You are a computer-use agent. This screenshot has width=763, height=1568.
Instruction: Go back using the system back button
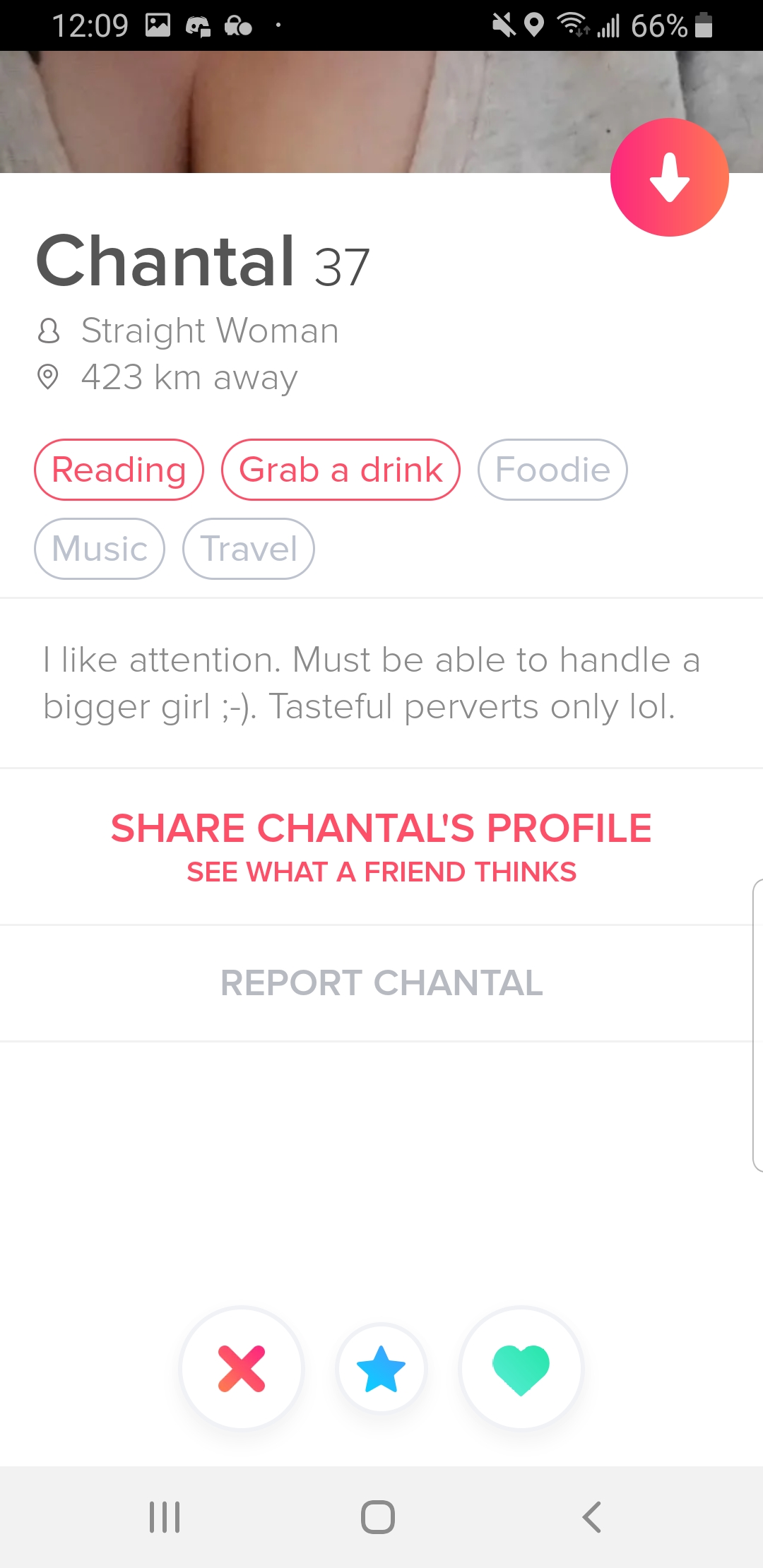coord(592,1516)
